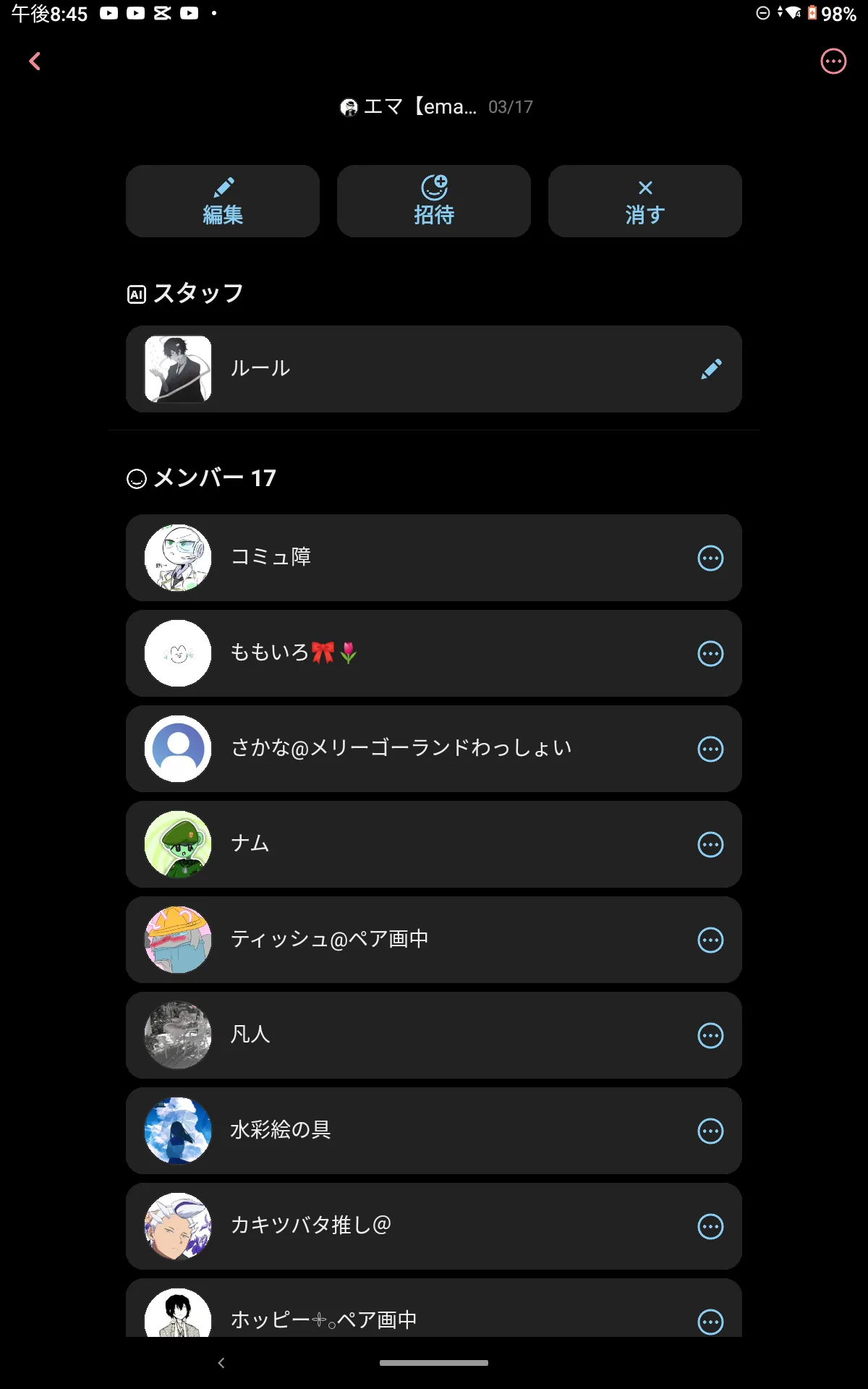Image resolution: width=868 pixels, height=1389 pixels.
Task: Open options for ティッシュ@ペア画中
Action: point(710,940)
